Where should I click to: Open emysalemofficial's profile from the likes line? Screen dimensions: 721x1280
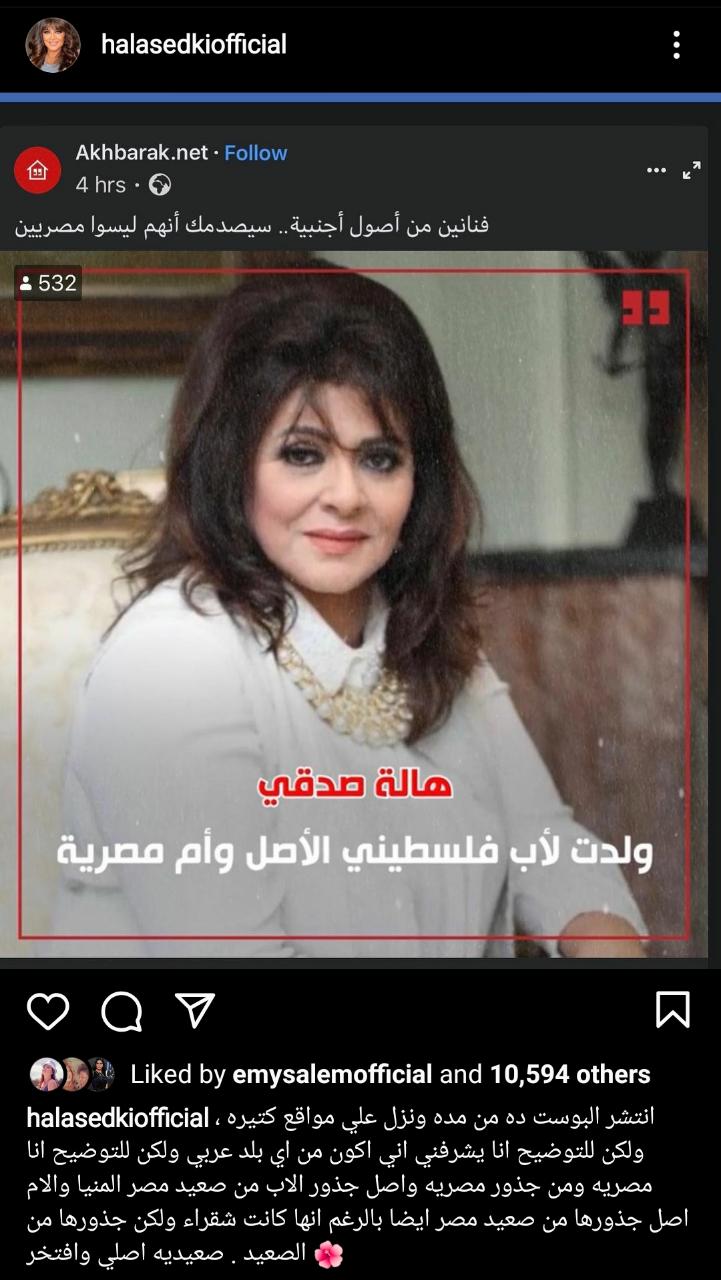click(332, 1075)
